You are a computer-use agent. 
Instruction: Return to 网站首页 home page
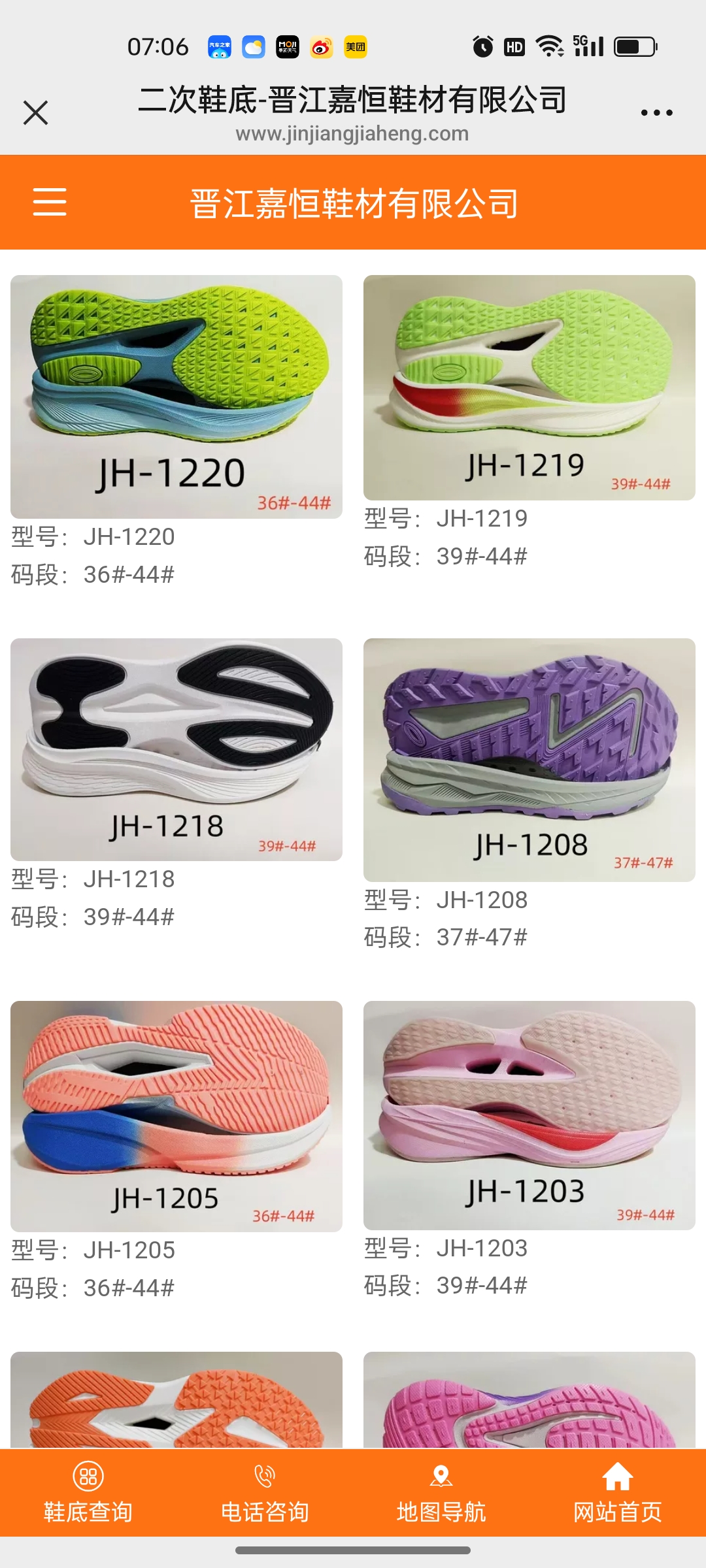618,1492
